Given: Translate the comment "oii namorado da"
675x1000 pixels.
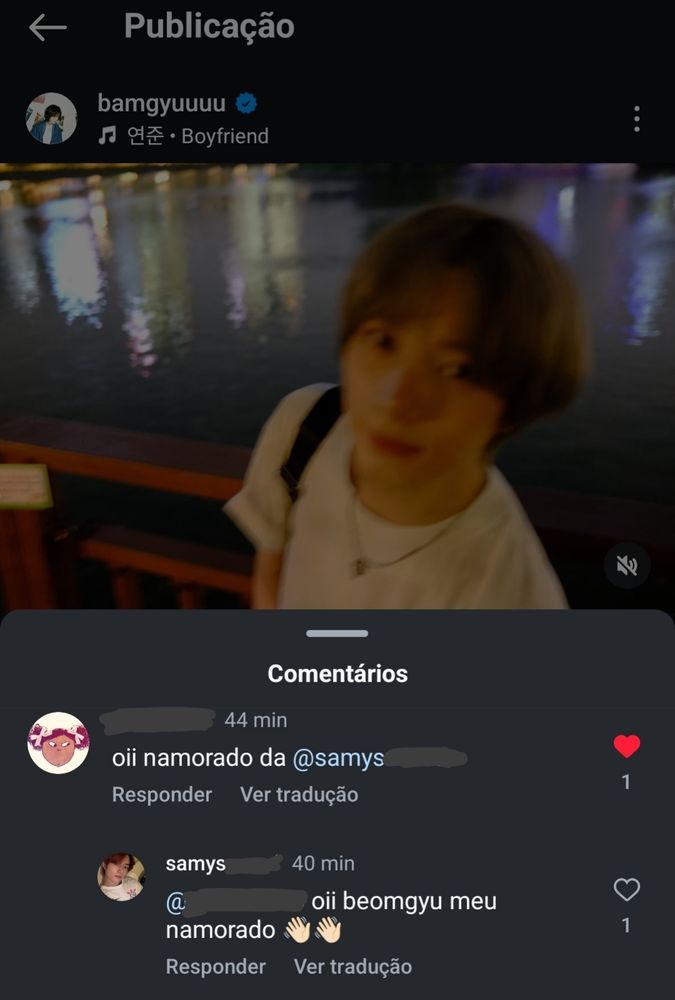Looking at the screenshot, I should [x=299, y=795].
